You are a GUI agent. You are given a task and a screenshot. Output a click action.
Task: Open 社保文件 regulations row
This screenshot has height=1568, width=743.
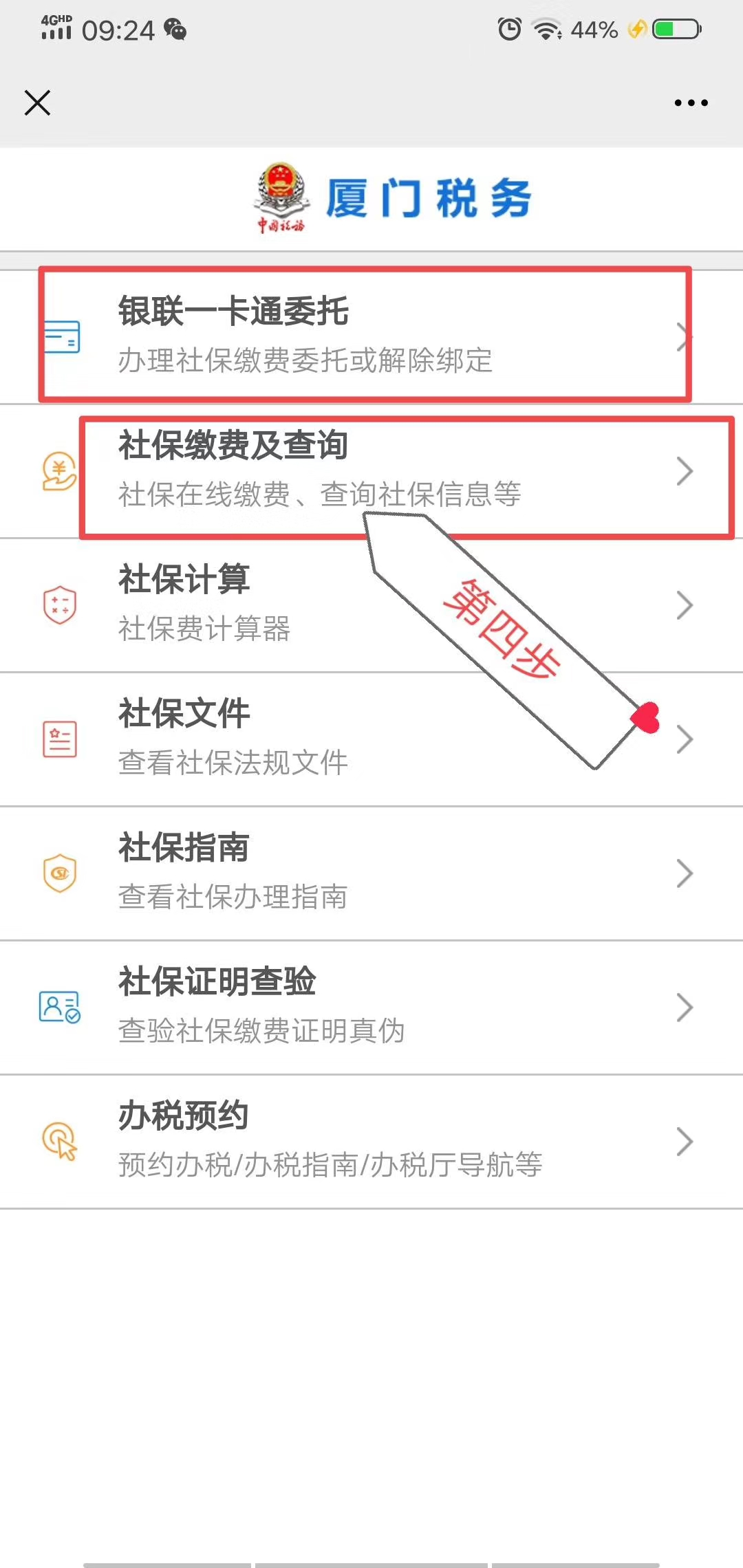click(275, 738)
